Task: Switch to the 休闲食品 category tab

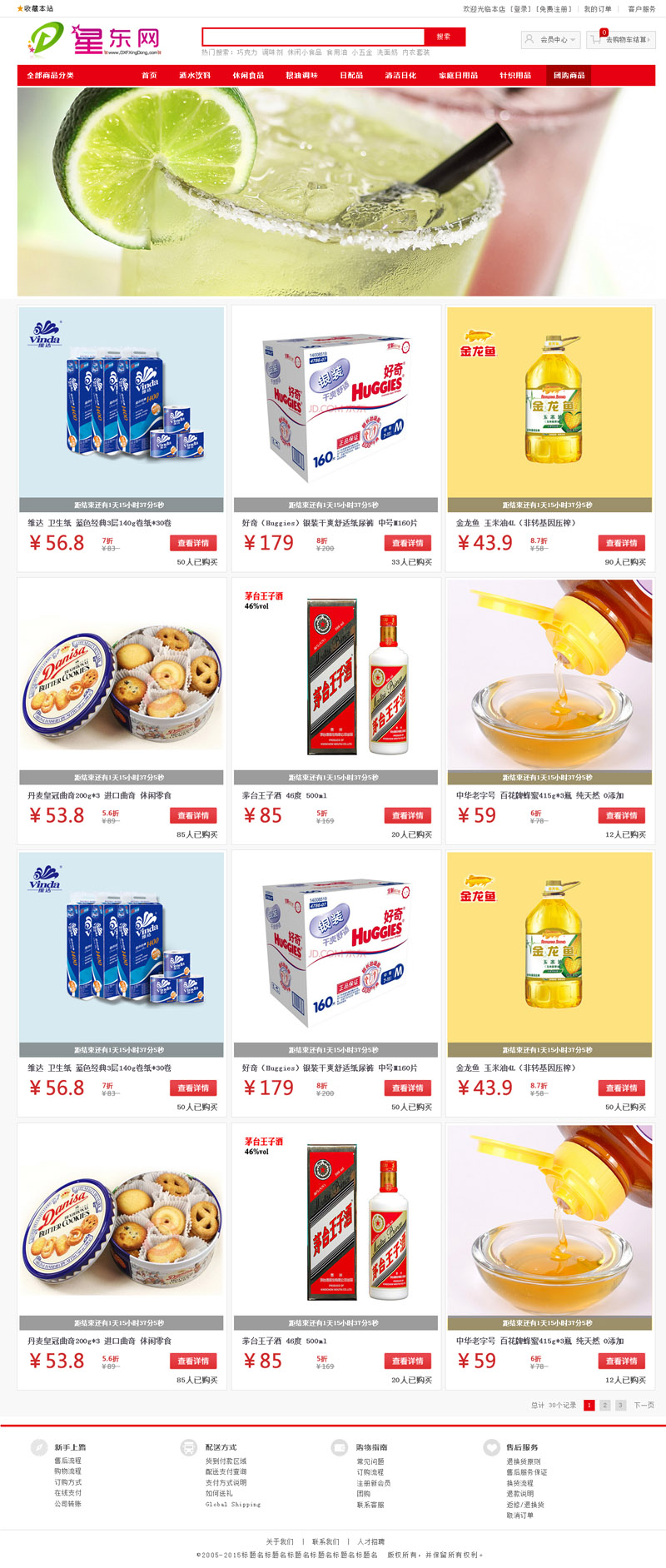Action: coord(248,75)
